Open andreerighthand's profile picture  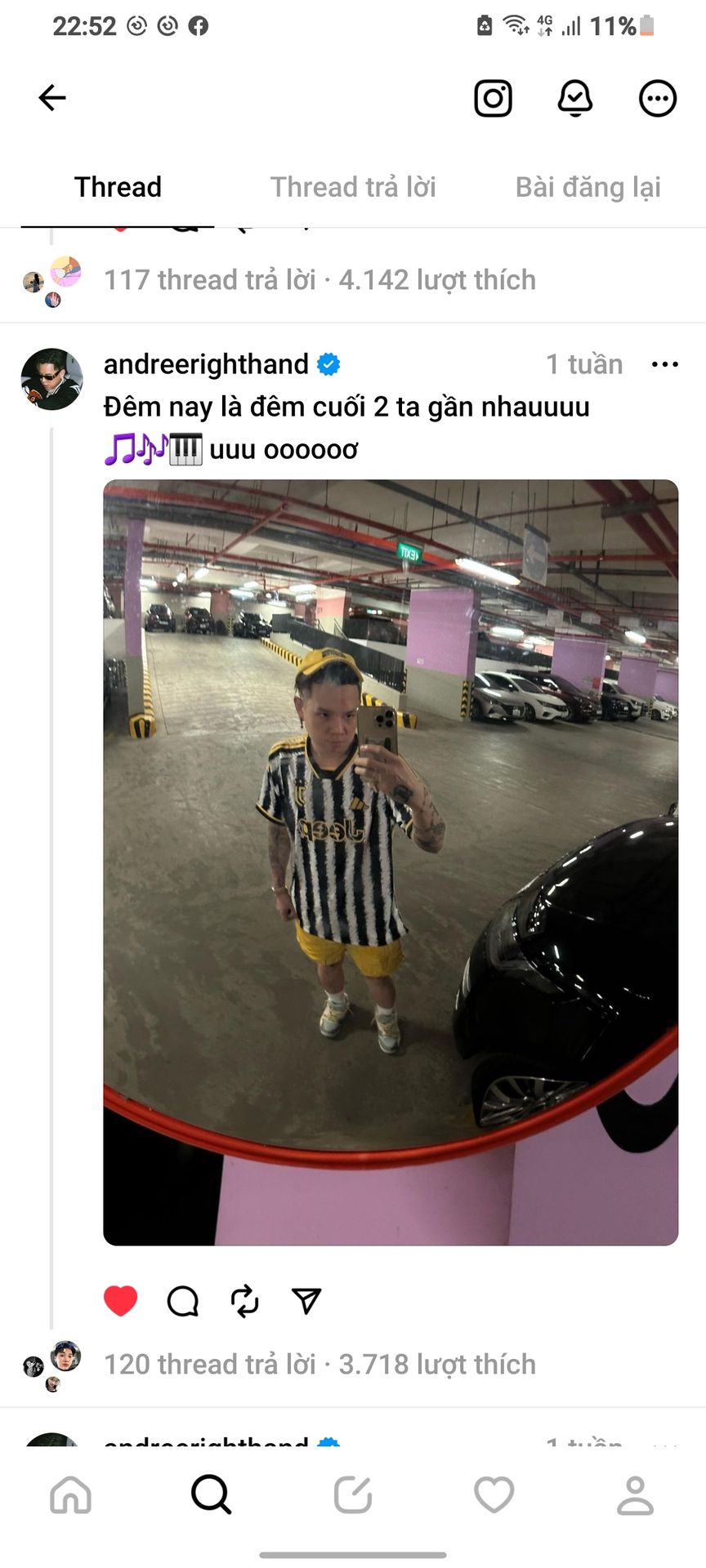(x=51, y=379)
